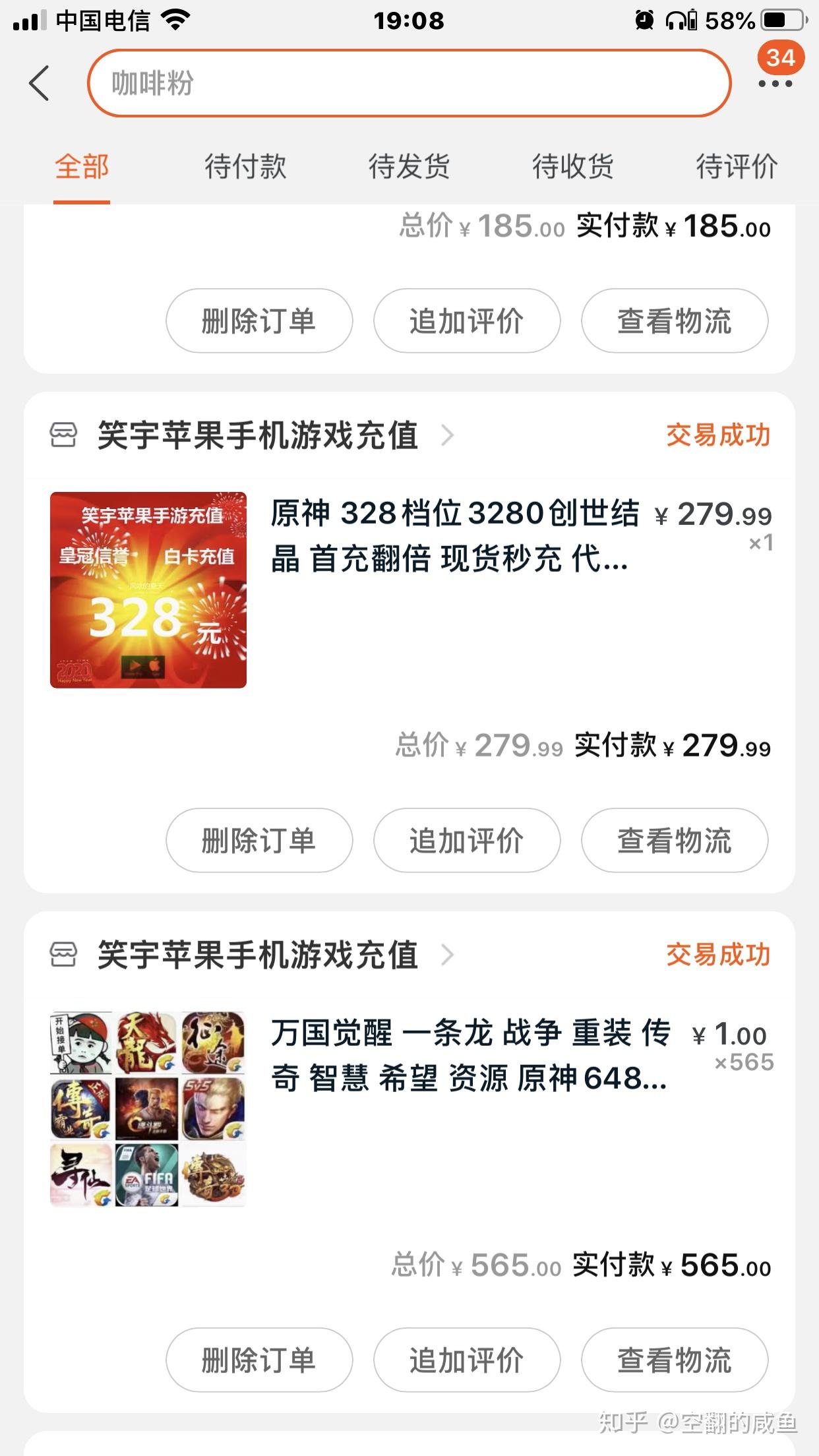Add a follow-up review for the ¥279.99 order
This screenshot has height=1456, width=819.
(x=467, y=841)
